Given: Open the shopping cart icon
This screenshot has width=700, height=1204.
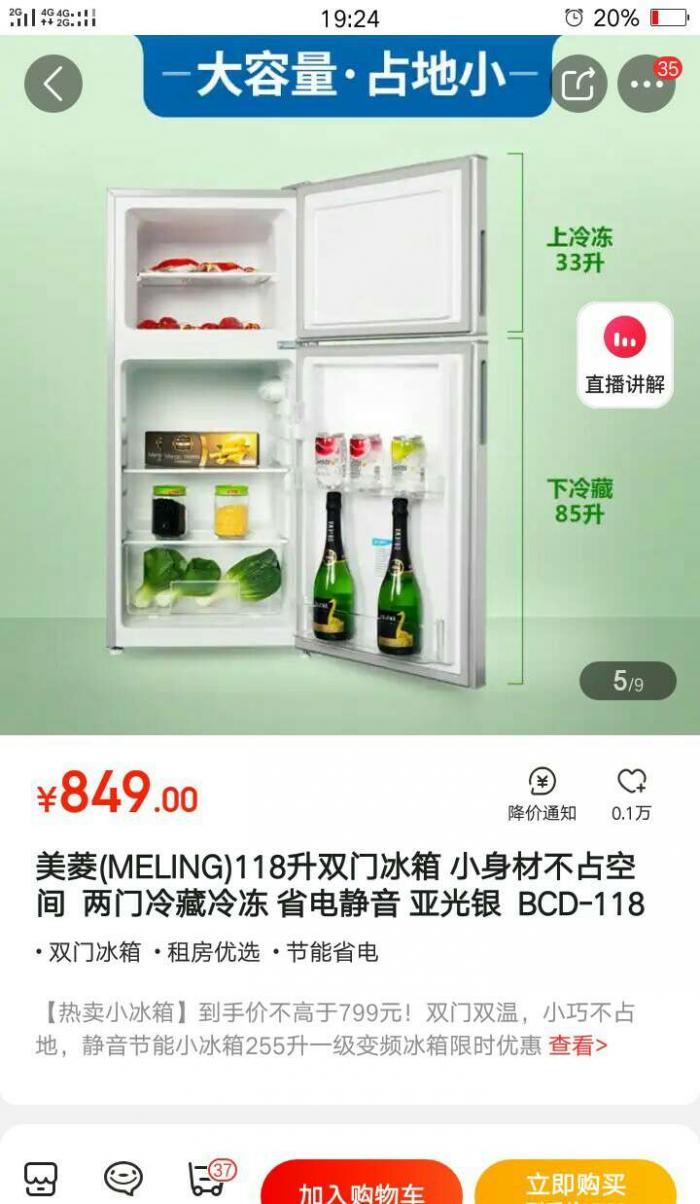Looking at the screenshot, I should pyautogui.click(x=207, y=1180).
